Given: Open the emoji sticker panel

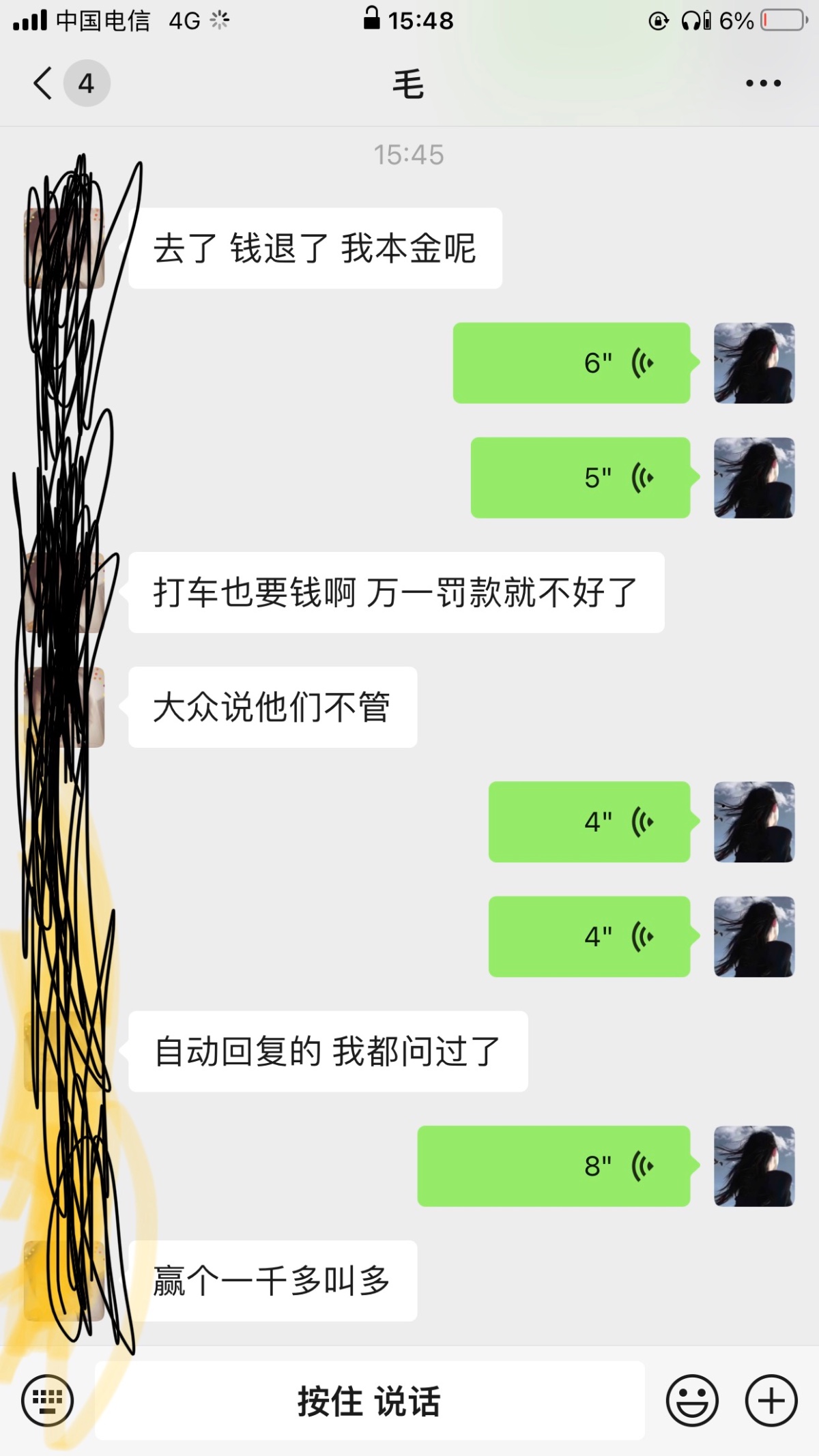Looking at the screenshot, I should point(692,1401).
